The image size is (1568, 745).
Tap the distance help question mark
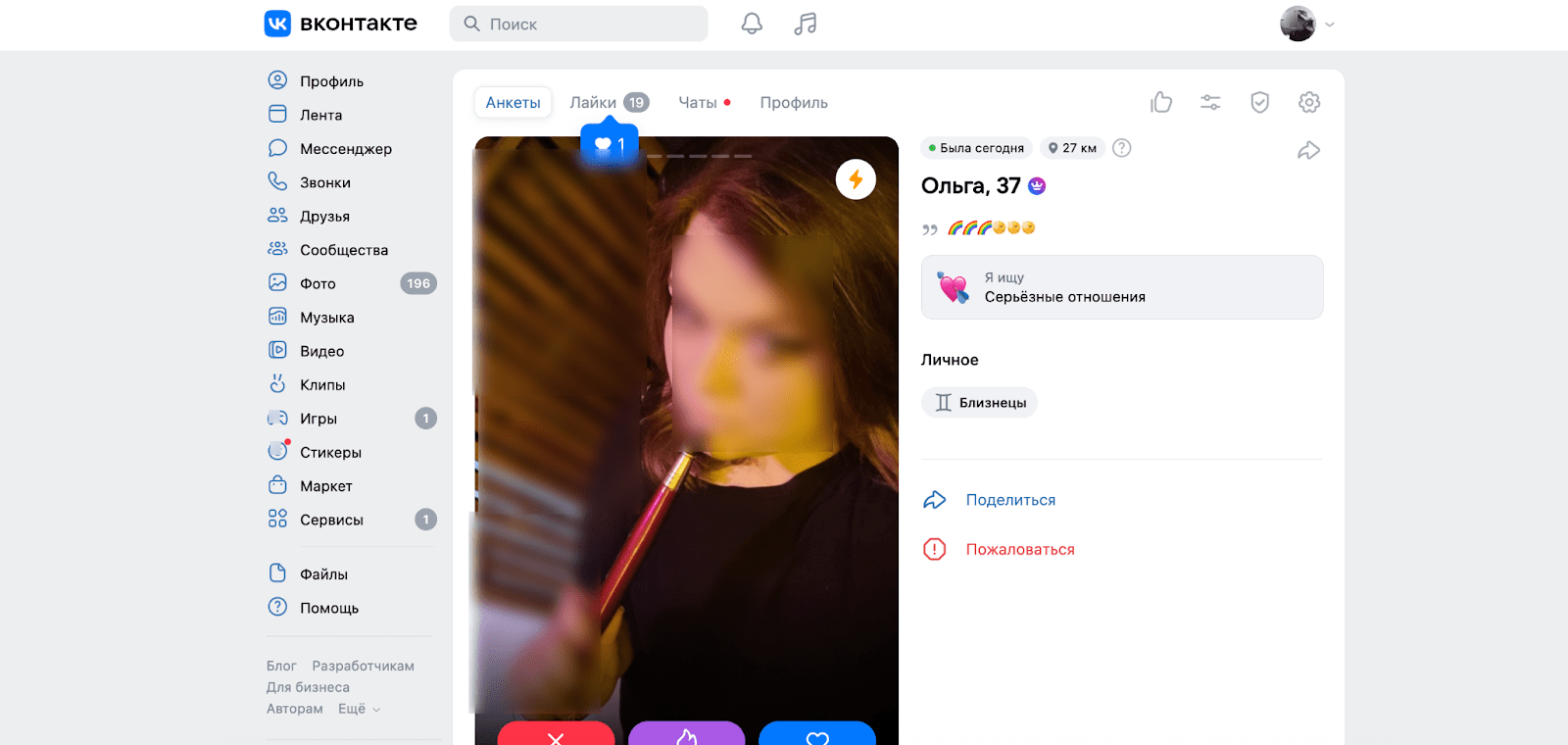[1122, 148]
